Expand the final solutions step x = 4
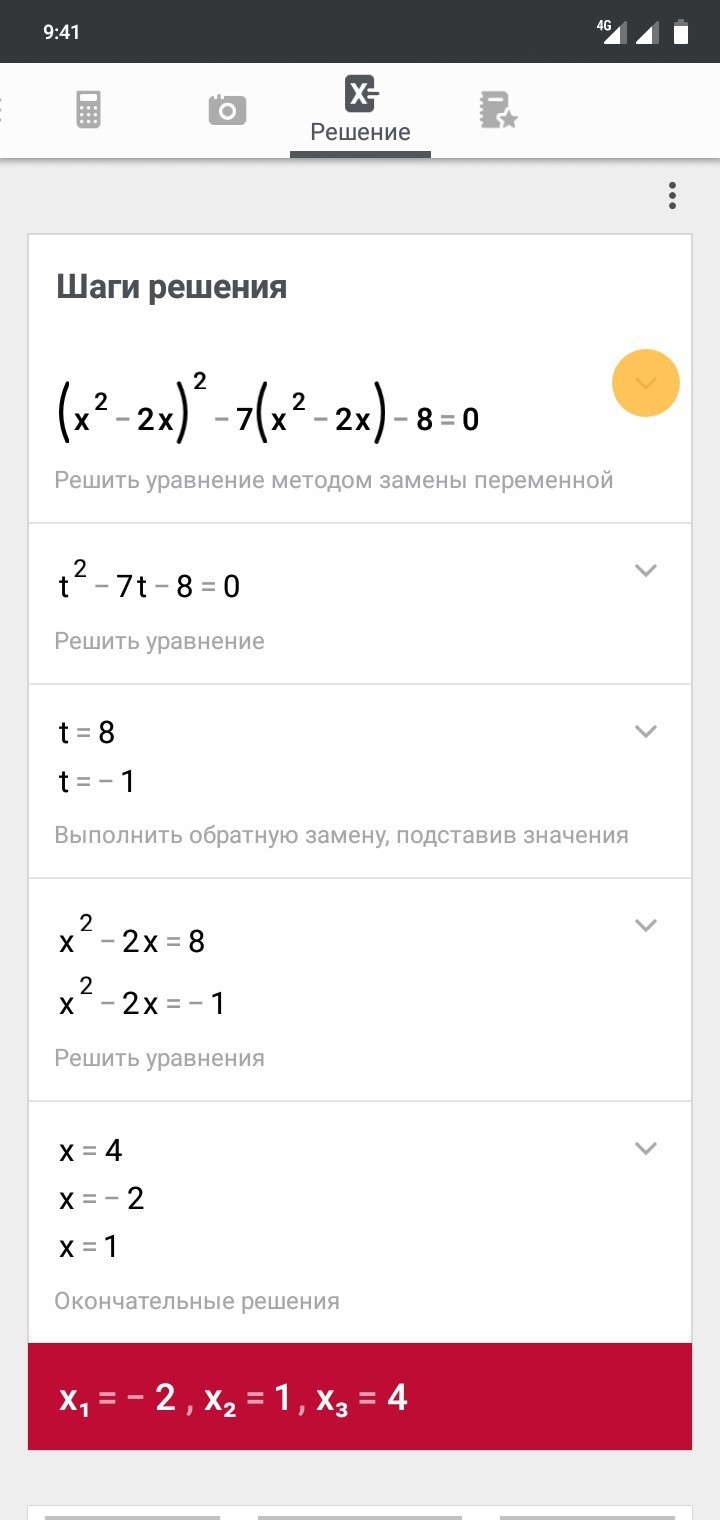720x1520 pixels. coord(646,1148)
